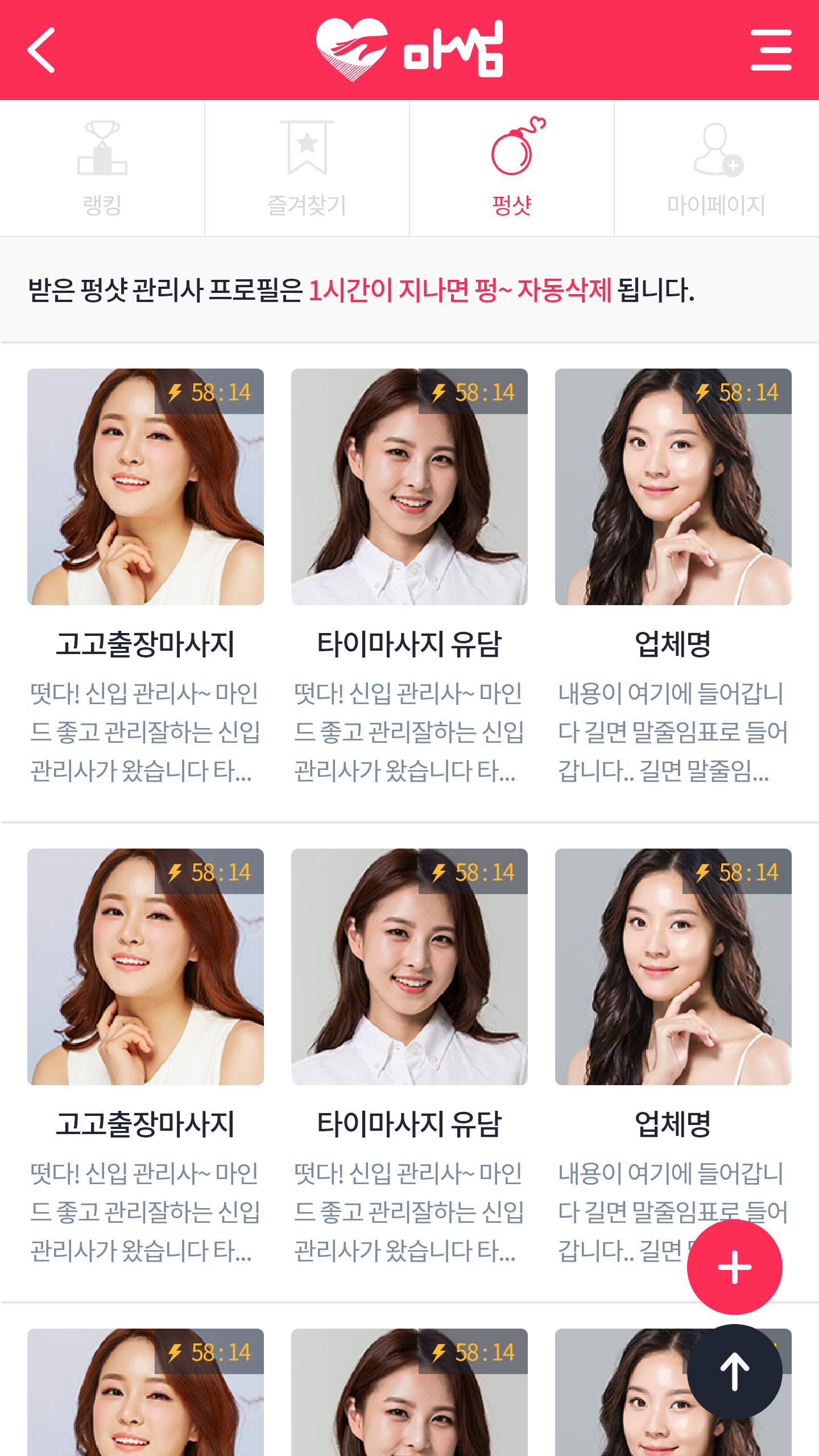Open the first 타이마사지 유담 profile card
This screenshot has width=819, height=1456.
point(409,577)
